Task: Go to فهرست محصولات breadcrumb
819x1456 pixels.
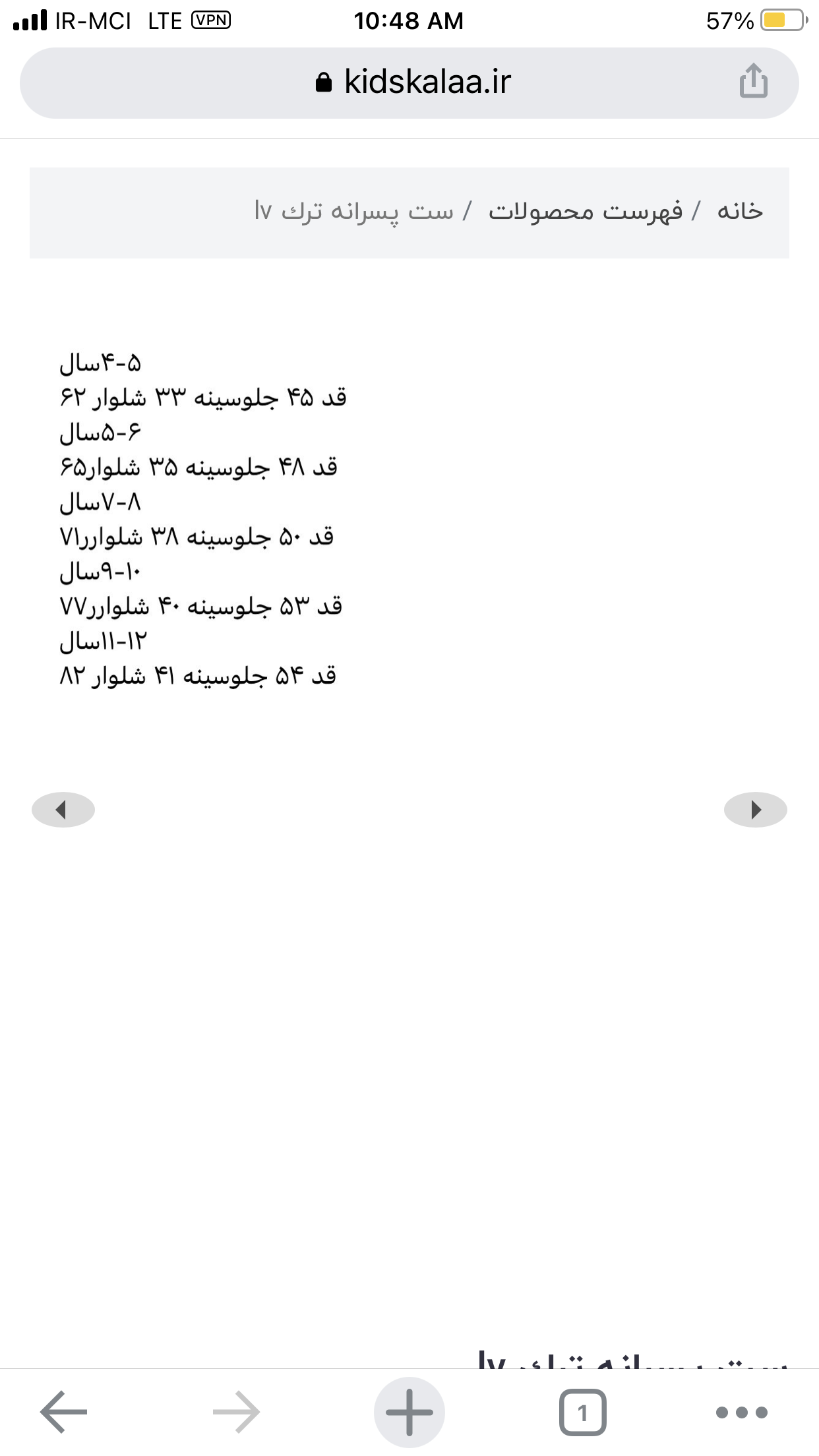Action: coord(586,211)
